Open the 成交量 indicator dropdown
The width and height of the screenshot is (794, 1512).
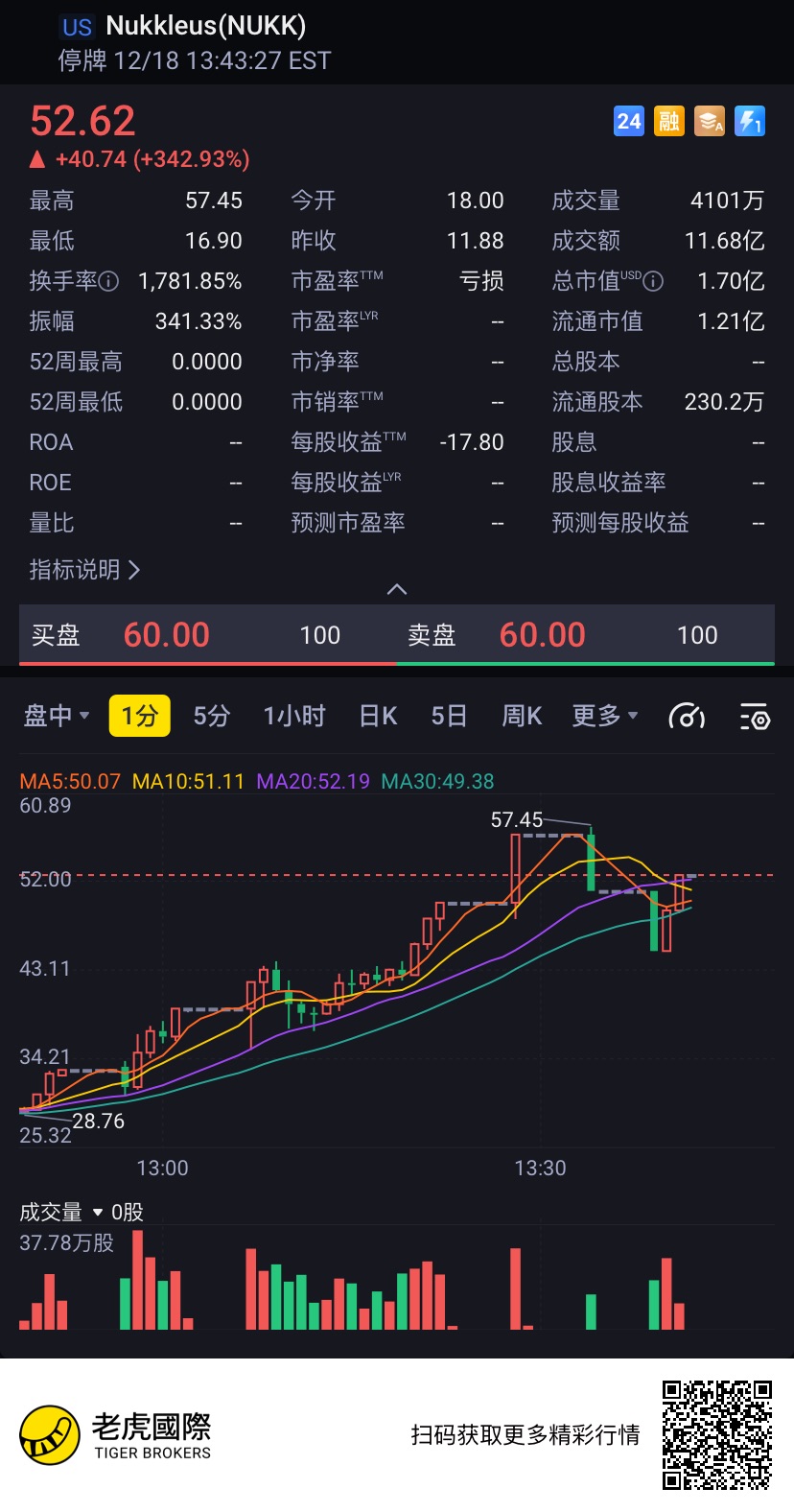click(x=61, y=1213)
